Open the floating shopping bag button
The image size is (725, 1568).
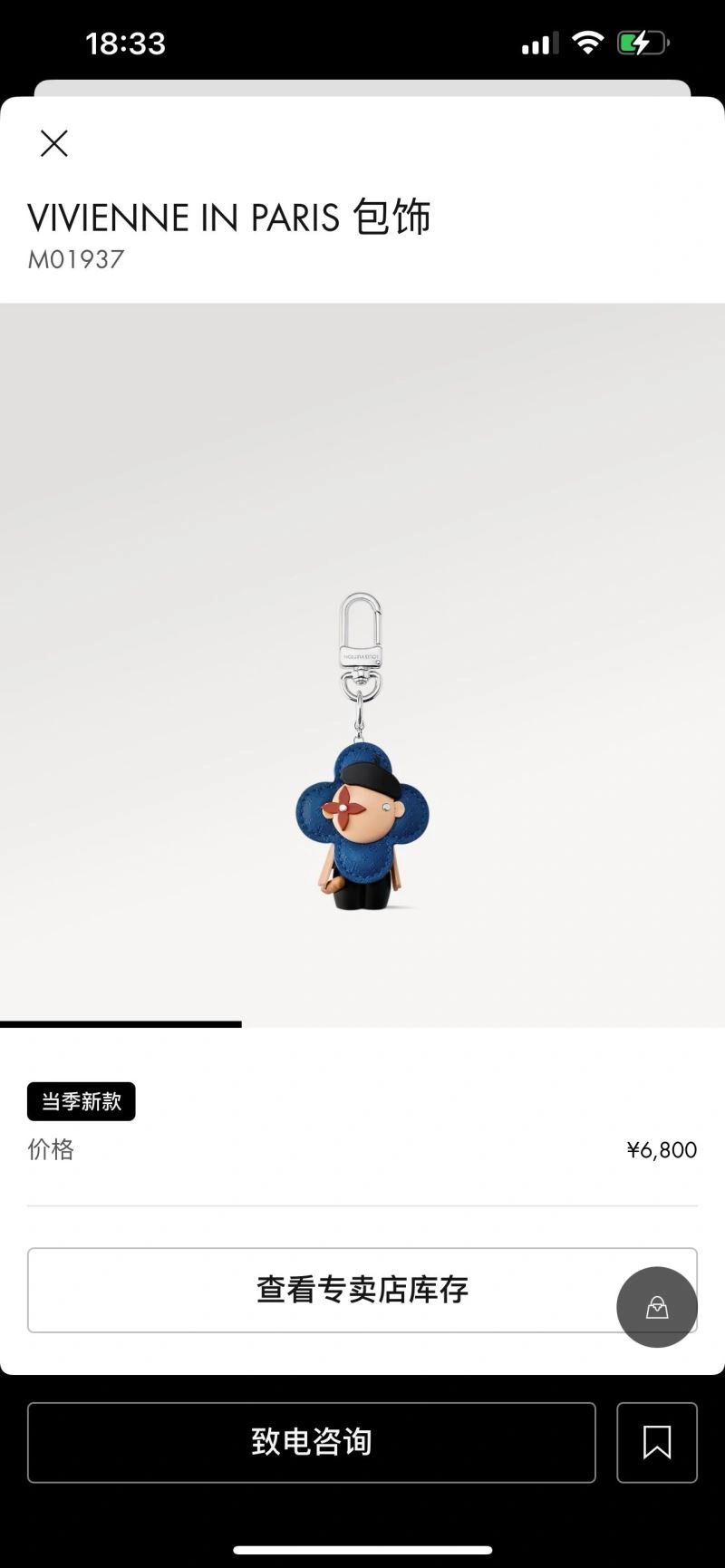point(656,1306)
